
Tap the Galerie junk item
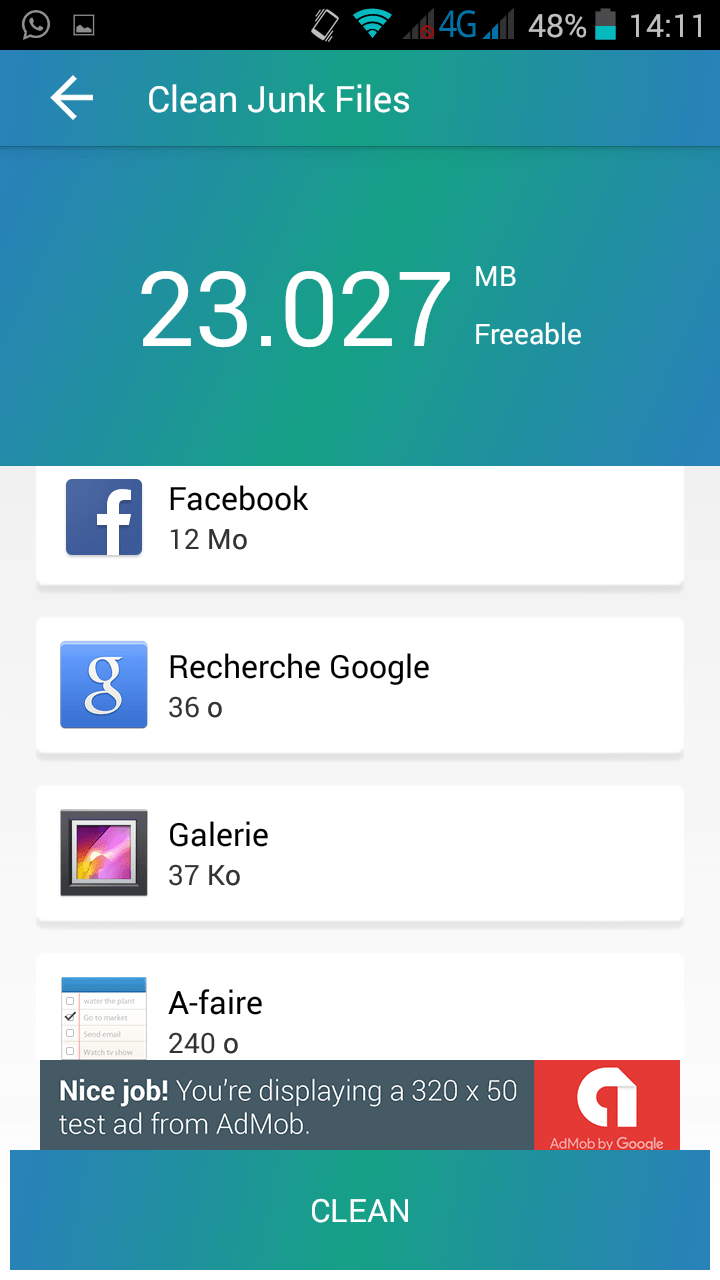pos(360,853)
